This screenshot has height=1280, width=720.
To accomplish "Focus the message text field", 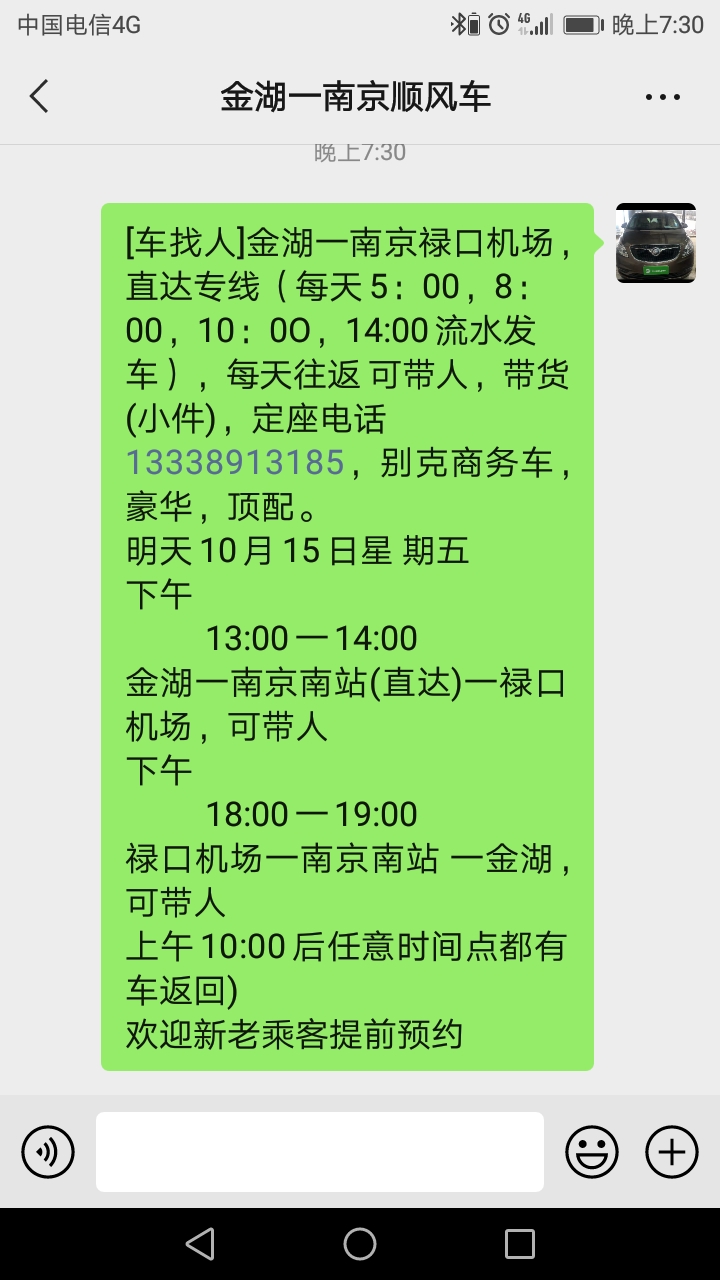I will pos(320,1152).
